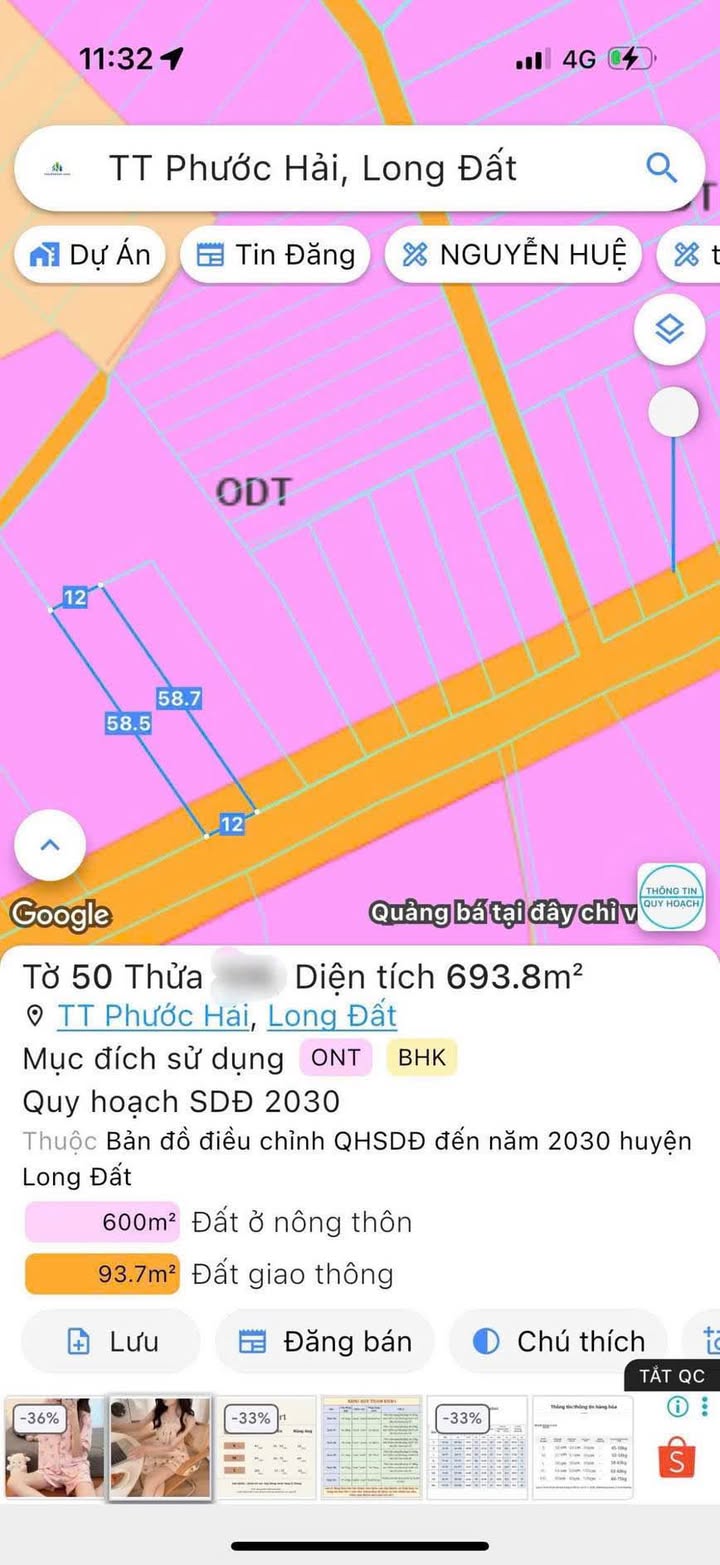Save the plot with Lưu
Screen dimensions: 720x1565
[x=111, y=1342]
